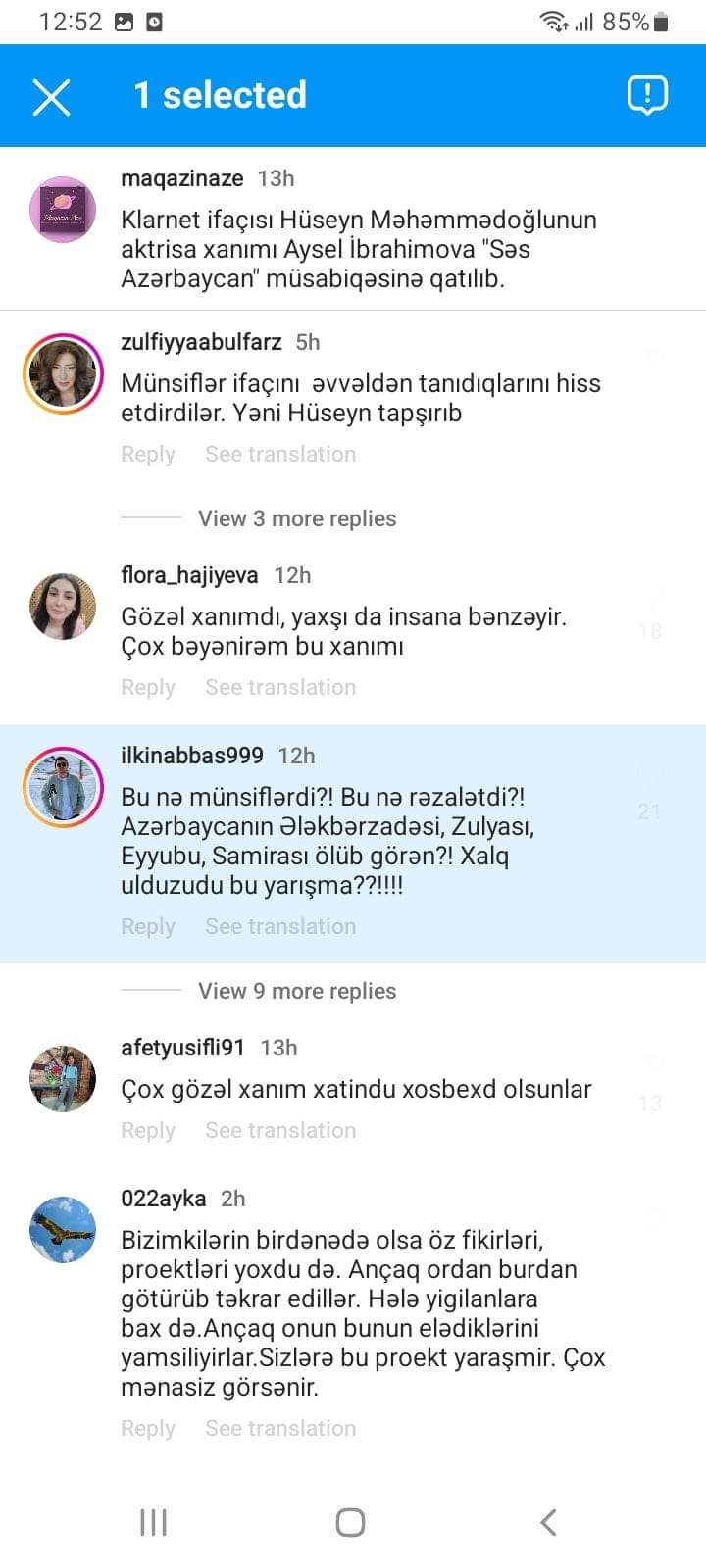Open zulfiyyaabulfarz's story avatar
The height and width of the screenshot is (1568, 706).
pyautogui.click(x=63, y=373)
